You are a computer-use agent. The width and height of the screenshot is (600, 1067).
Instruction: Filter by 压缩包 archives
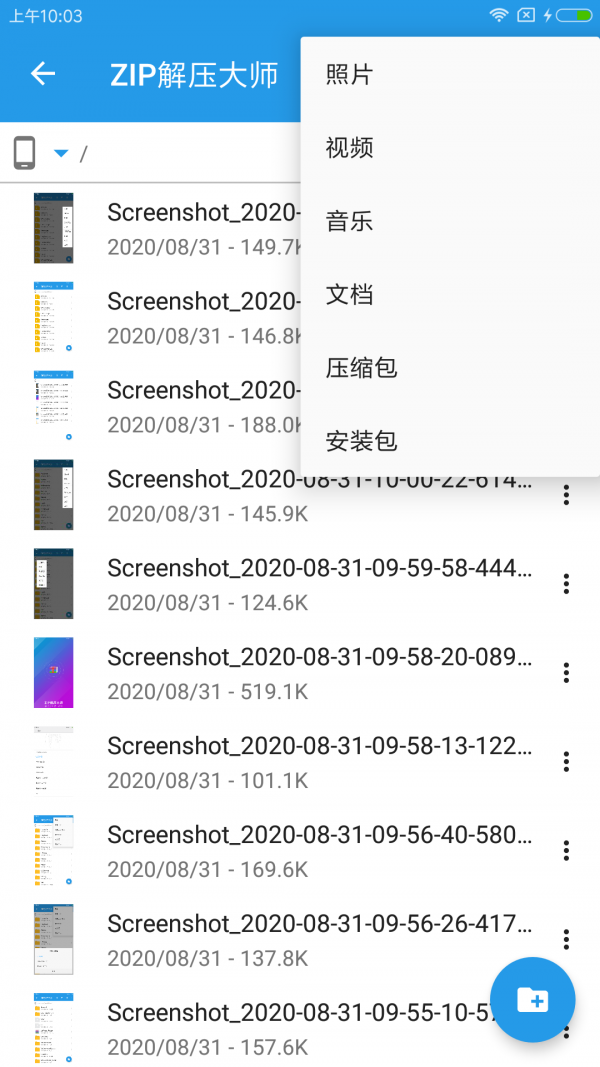(361, 368)
